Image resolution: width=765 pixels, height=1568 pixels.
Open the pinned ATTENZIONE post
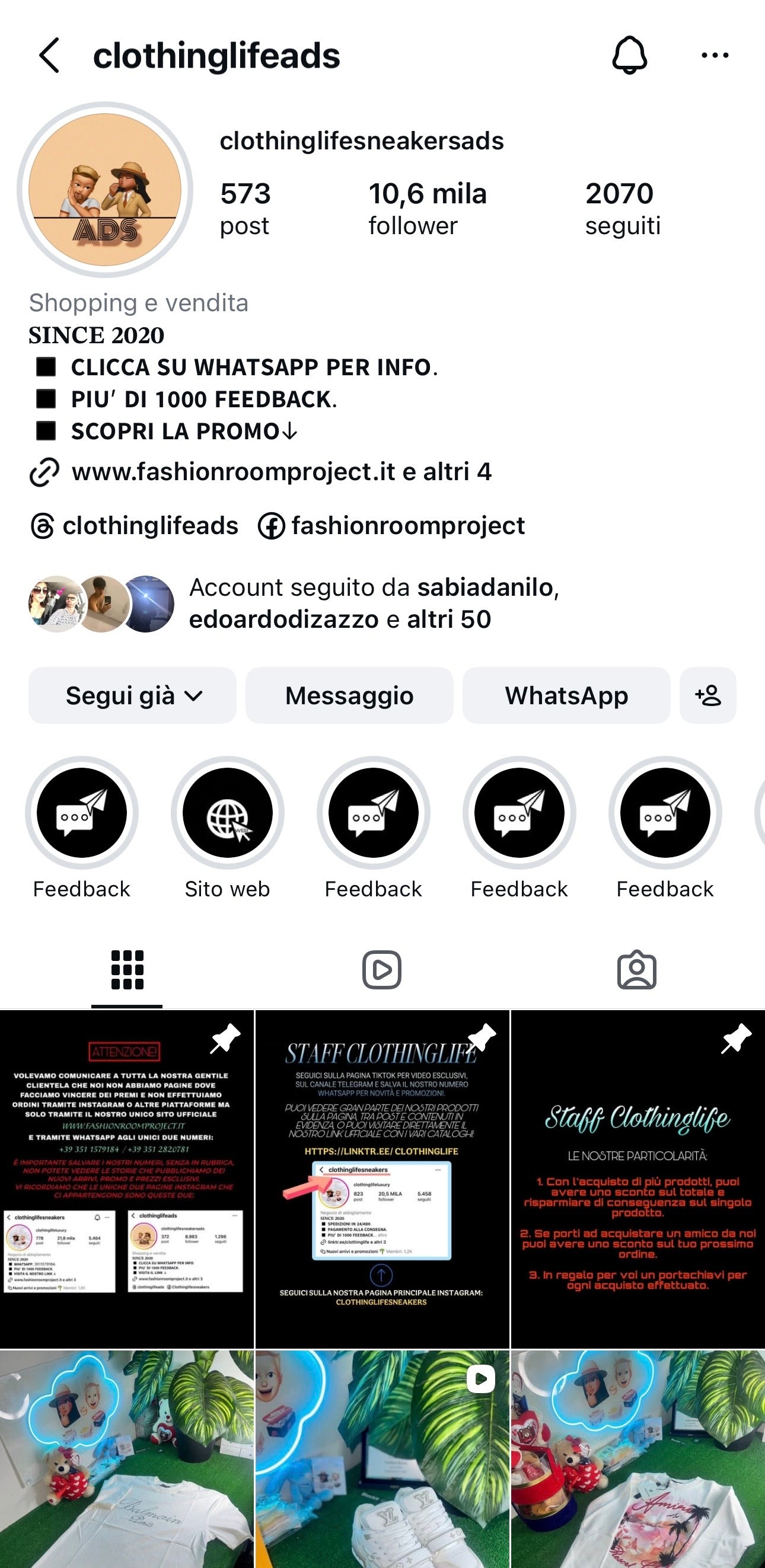127,1178
